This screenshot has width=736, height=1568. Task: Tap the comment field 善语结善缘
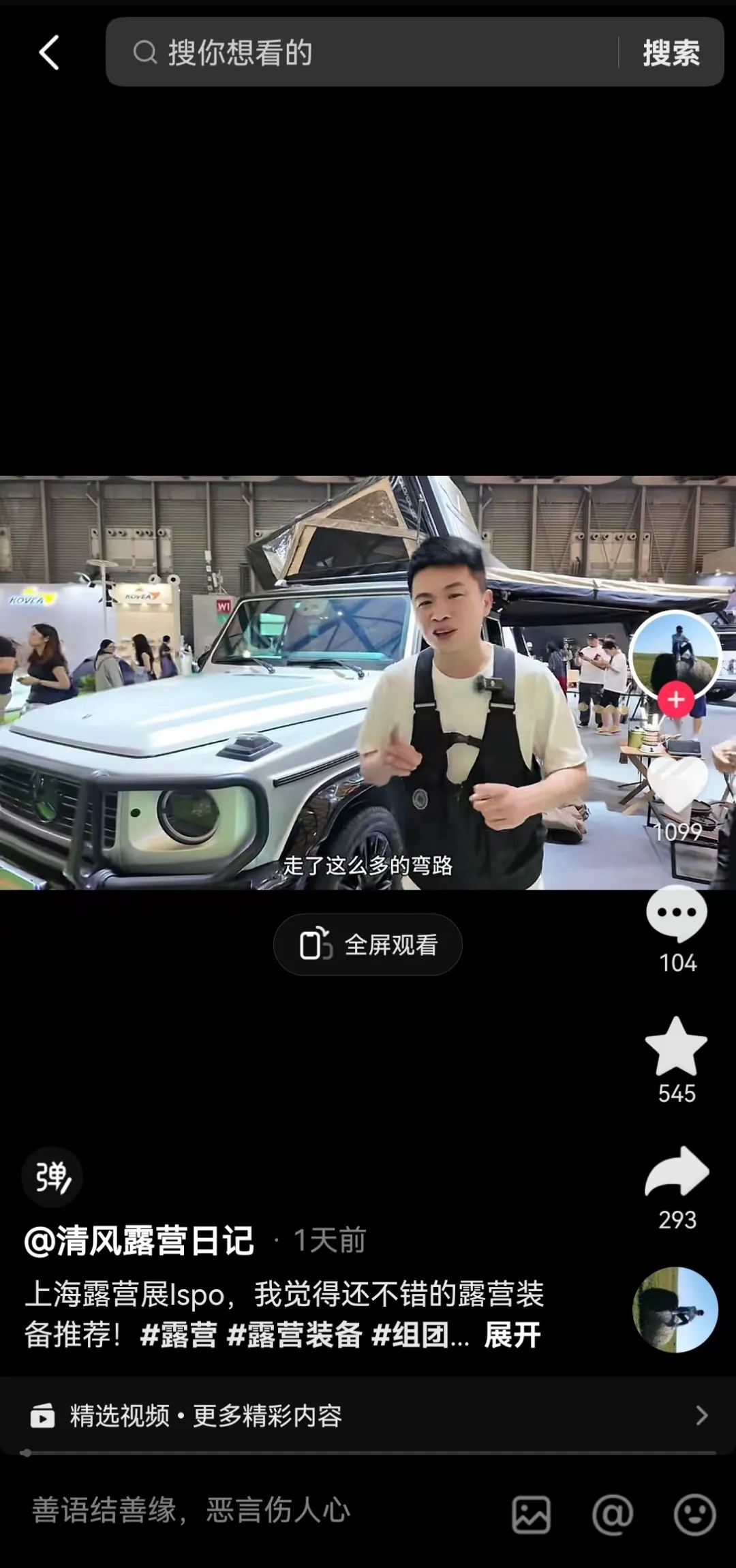(191, 1511)
